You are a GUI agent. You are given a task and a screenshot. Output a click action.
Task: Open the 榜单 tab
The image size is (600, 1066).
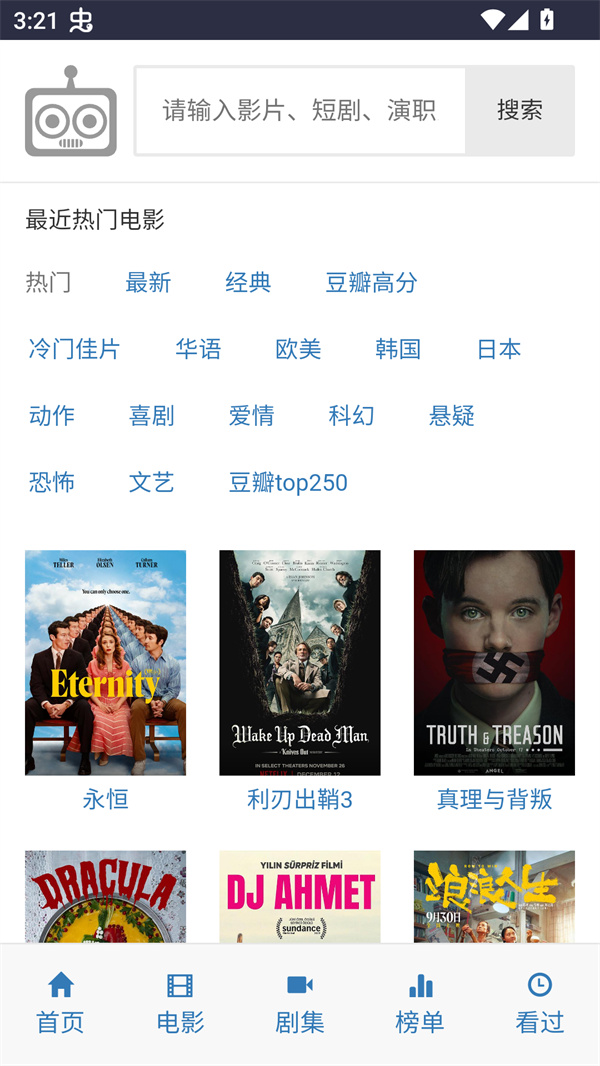click(x=420, y=1004)
